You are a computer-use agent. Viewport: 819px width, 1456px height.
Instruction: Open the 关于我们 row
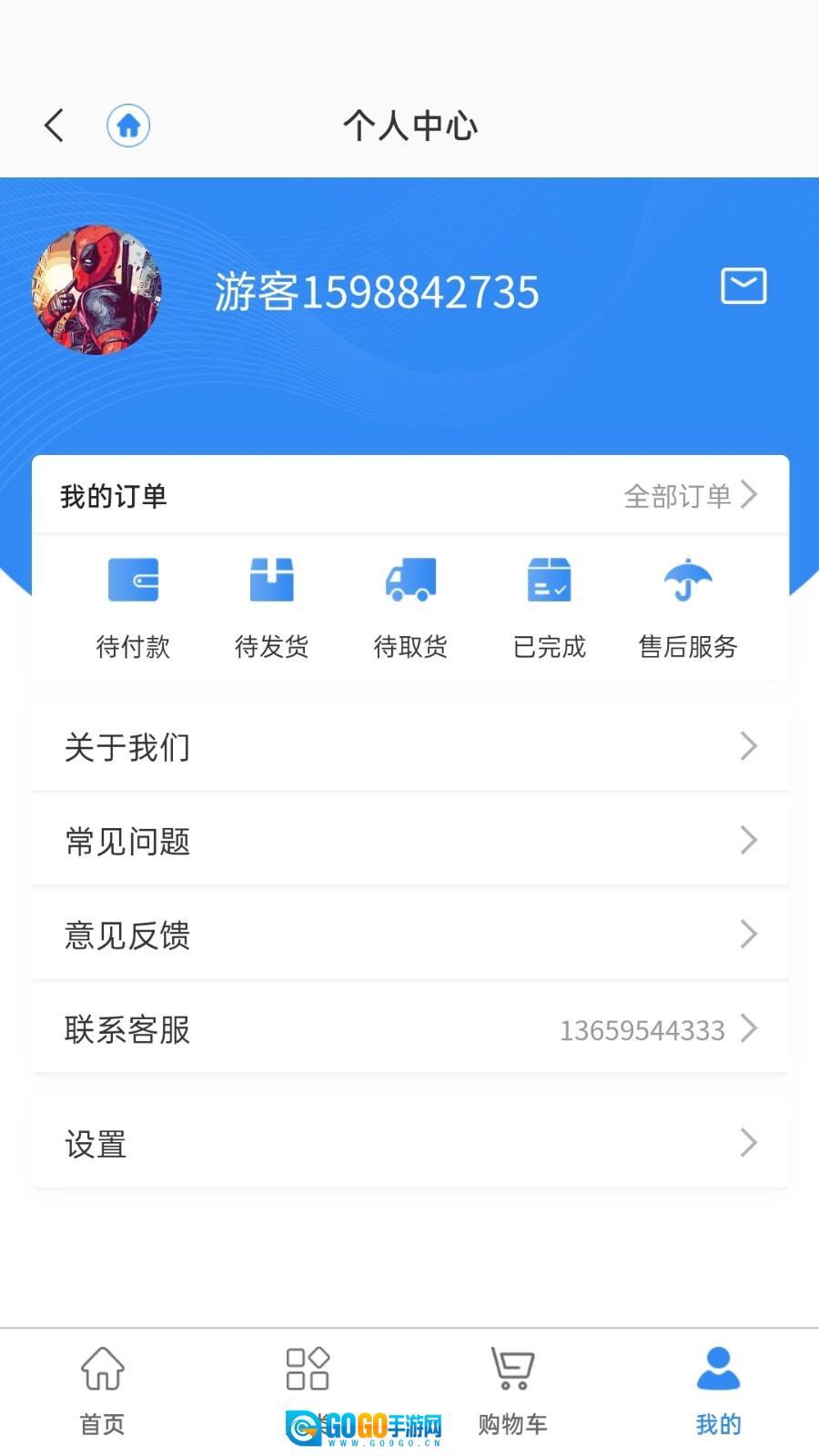coord(409,747)
